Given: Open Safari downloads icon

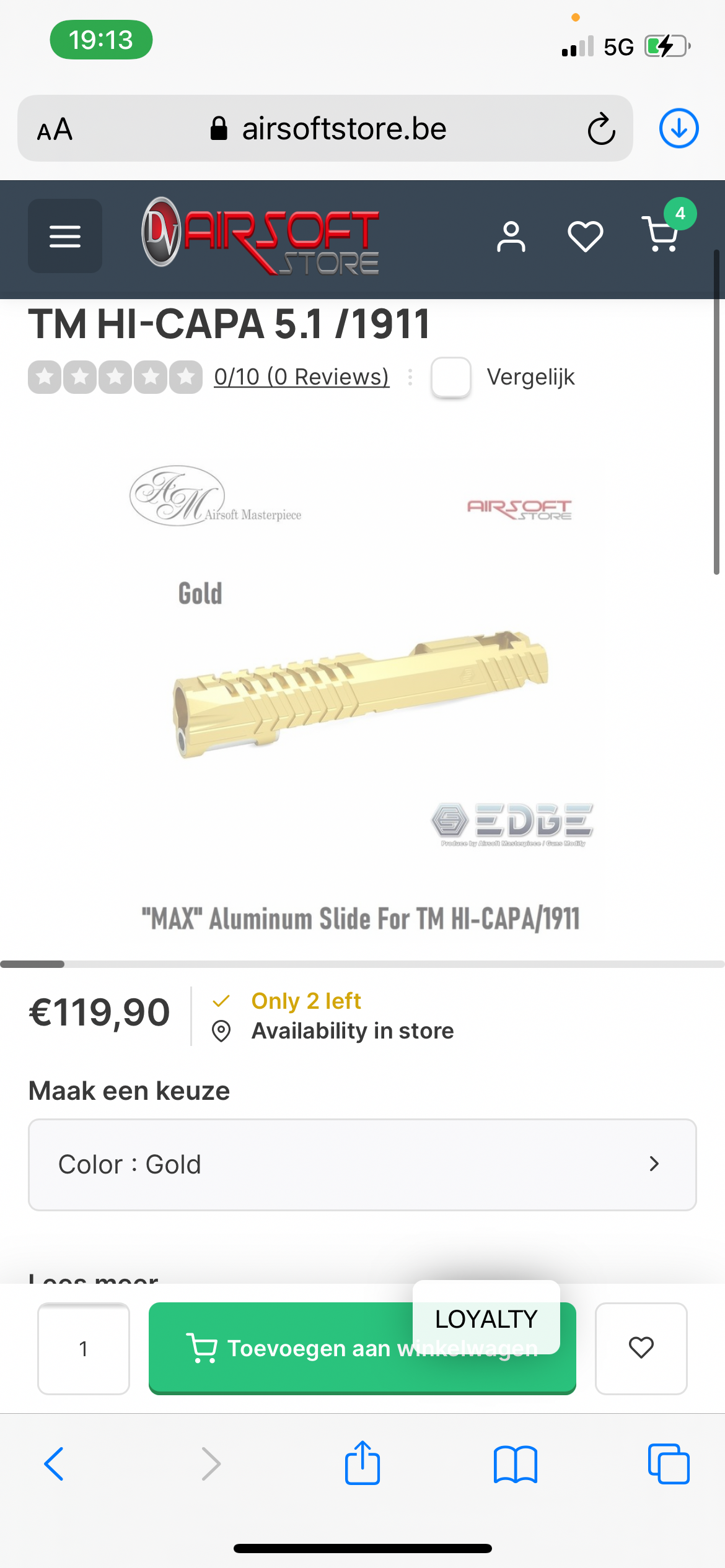Looking at the screenshot, I should point(679,129).
